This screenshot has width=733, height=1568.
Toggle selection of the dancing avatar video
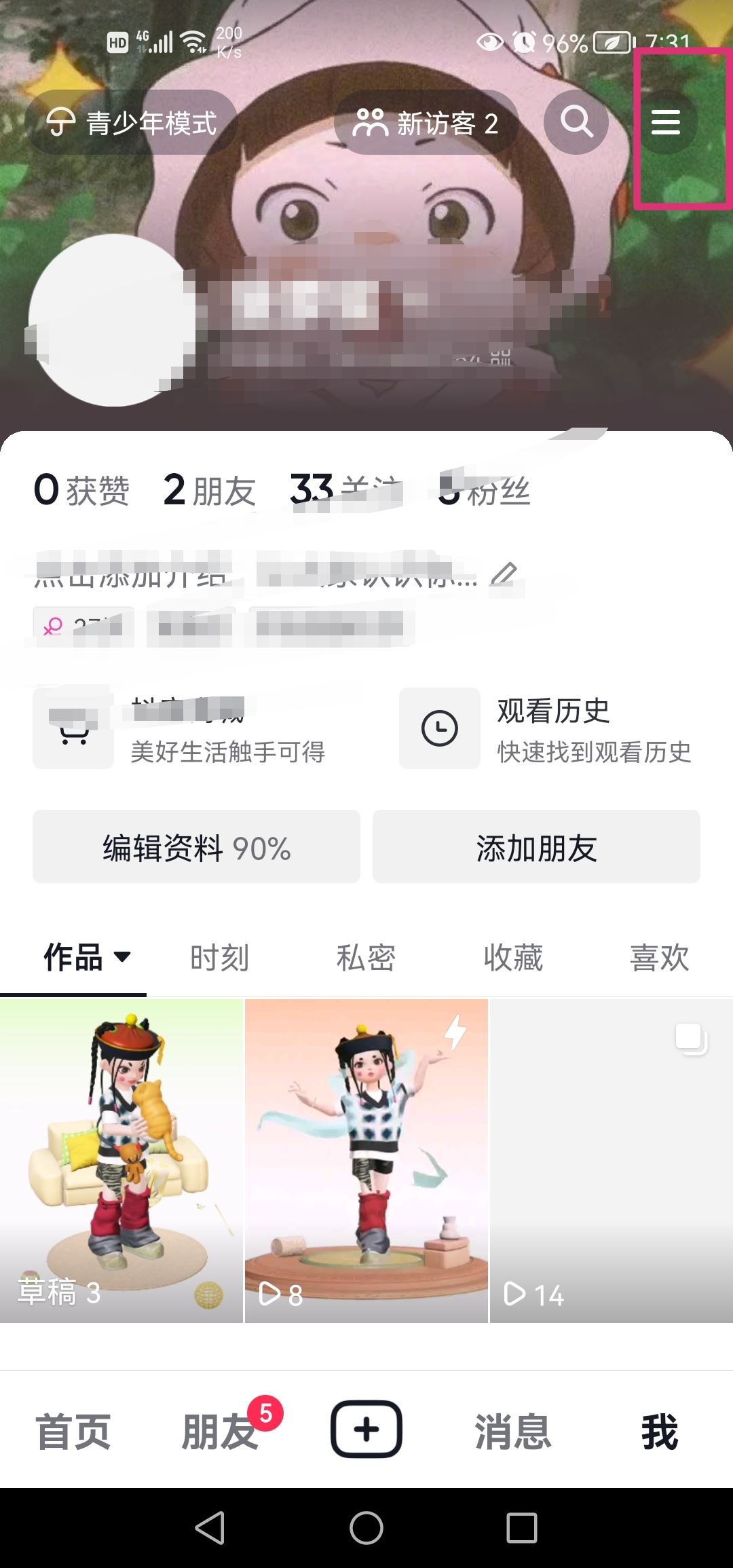tap(366, 1154)
